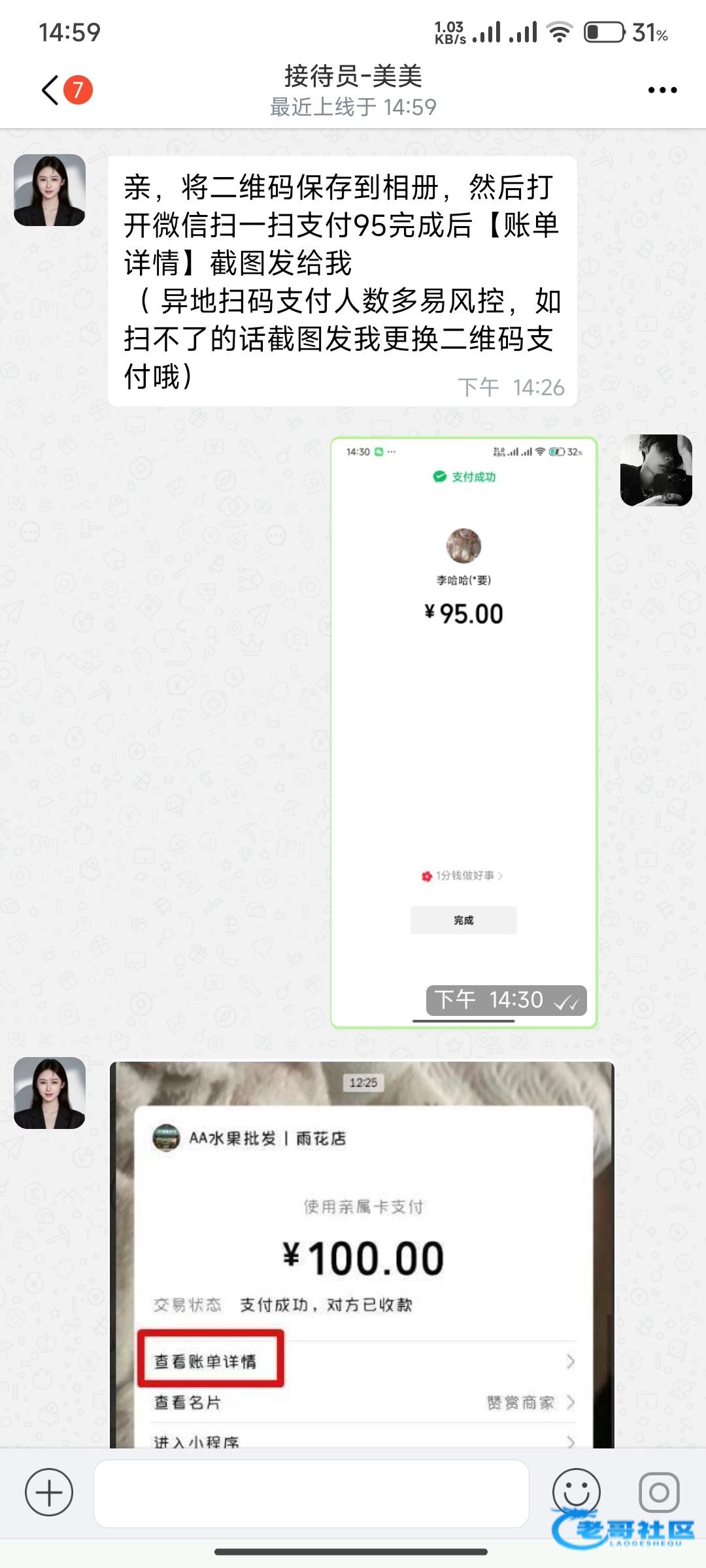Tap the plus attachment button
This screenshot has height=1568, width=706.
[x=49, y=1492]
